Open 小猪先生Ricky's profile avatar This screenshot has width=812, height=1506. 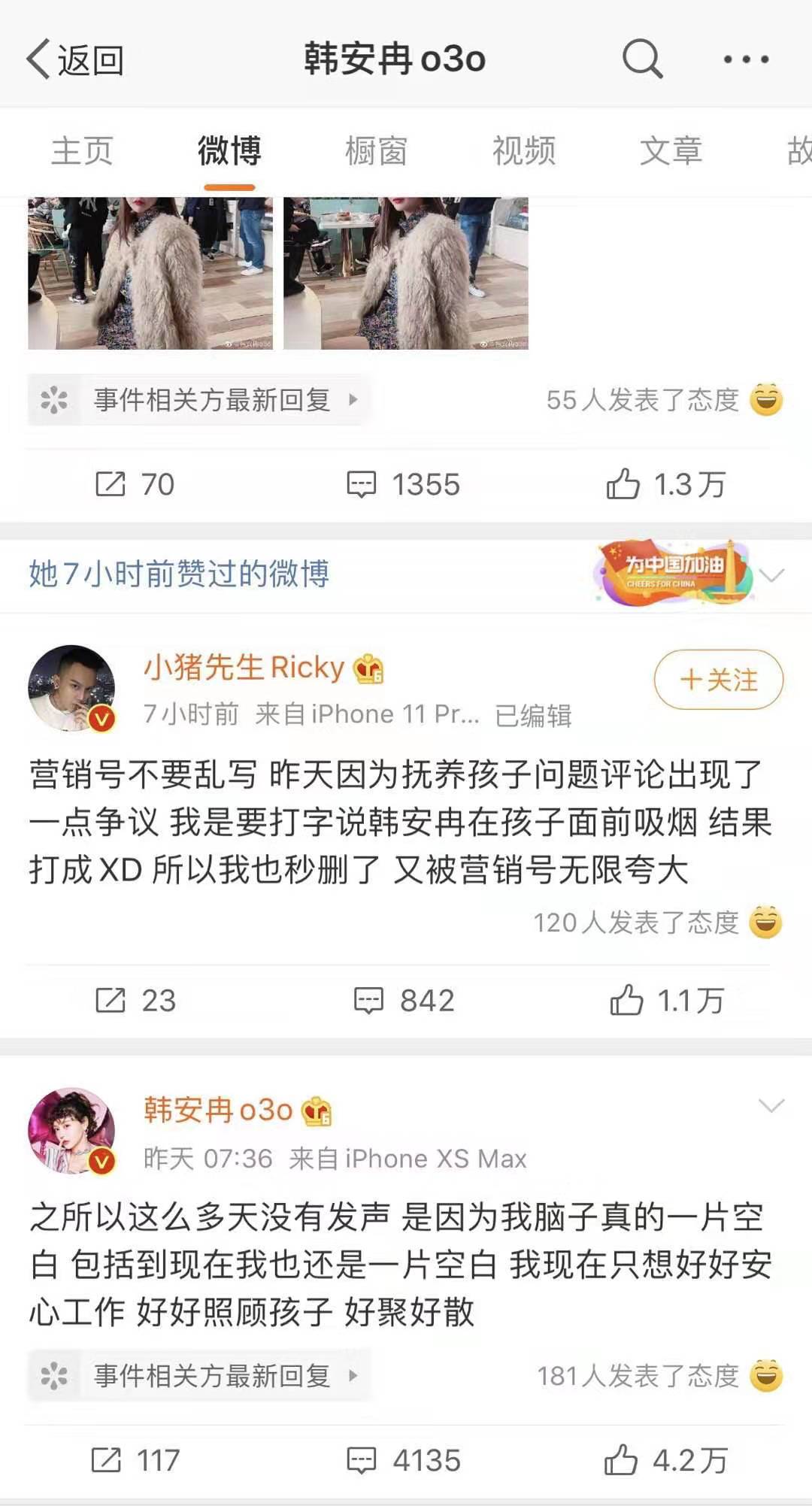tap(72, 688)
